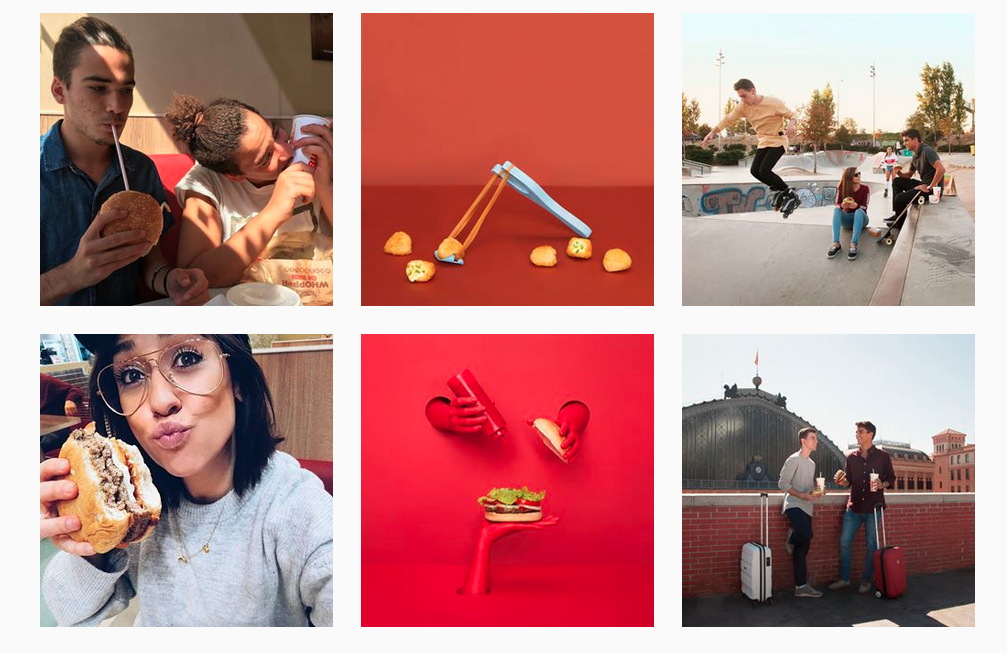1007x653 pixels.
Task: Open the photo of two men with suitcases
Action: pyautogui.click(x=828, y=480)
